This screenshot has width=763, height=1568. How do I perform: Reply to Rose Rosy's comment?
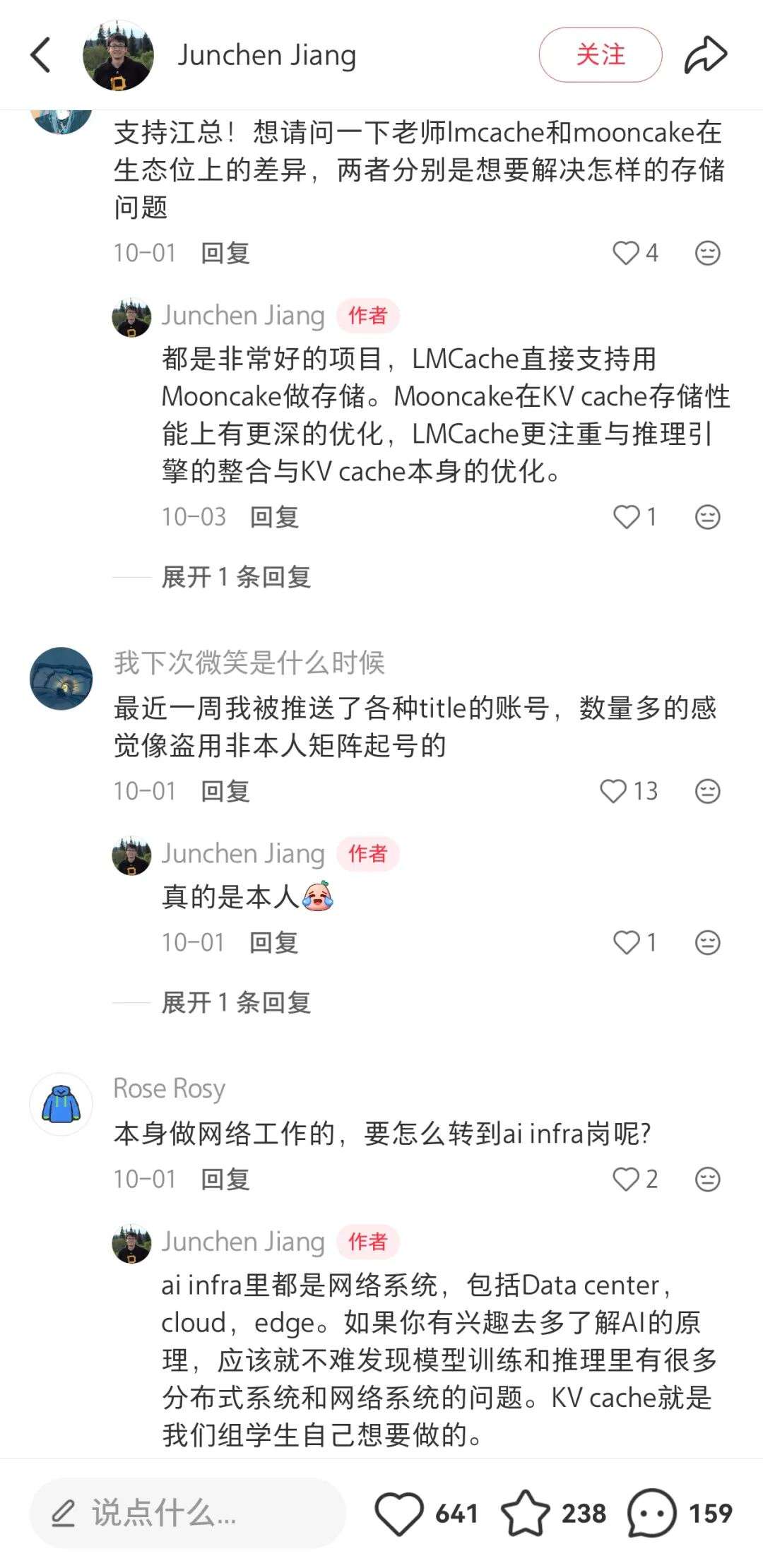(x=225, y=1179)
